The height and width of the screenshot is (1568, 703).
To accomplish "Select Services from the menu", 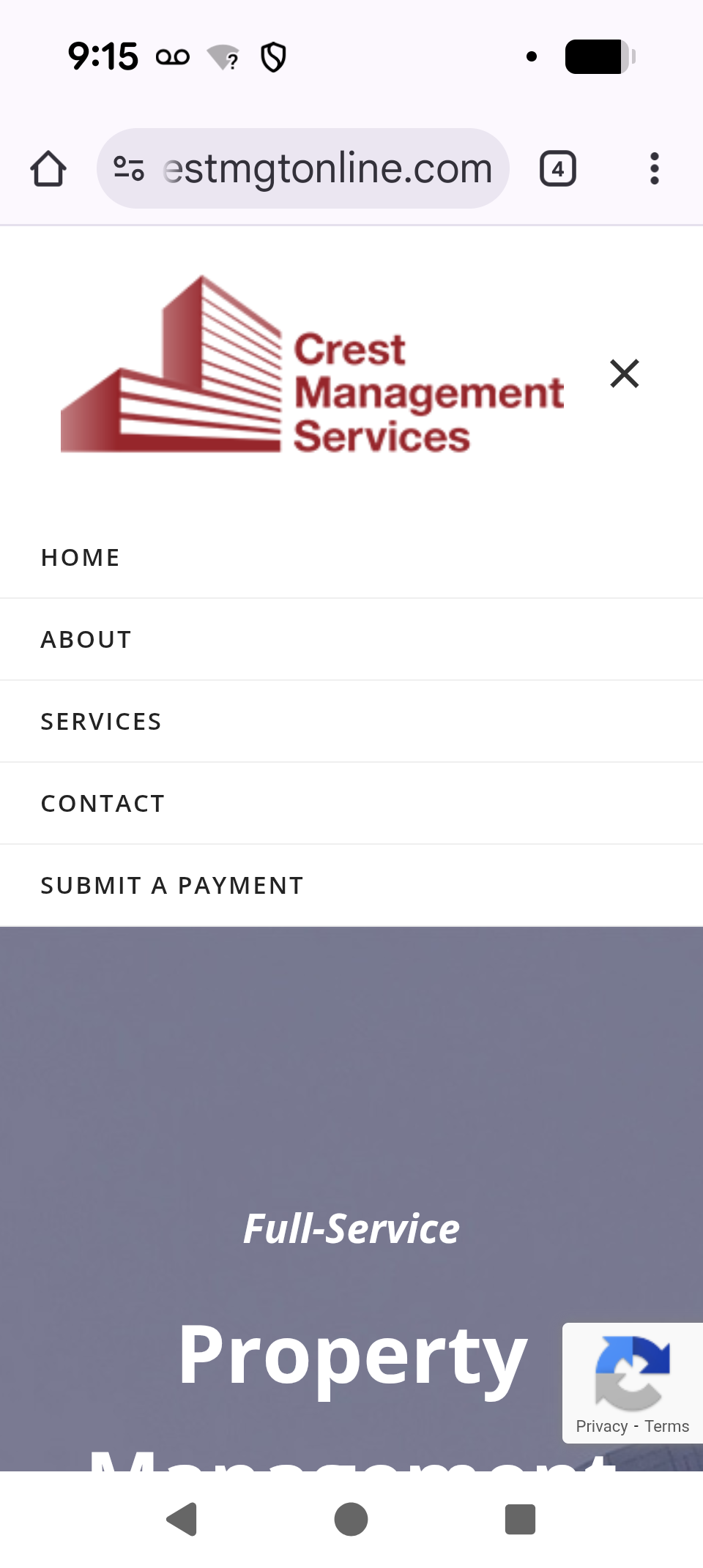I will [x=101, y=722].
